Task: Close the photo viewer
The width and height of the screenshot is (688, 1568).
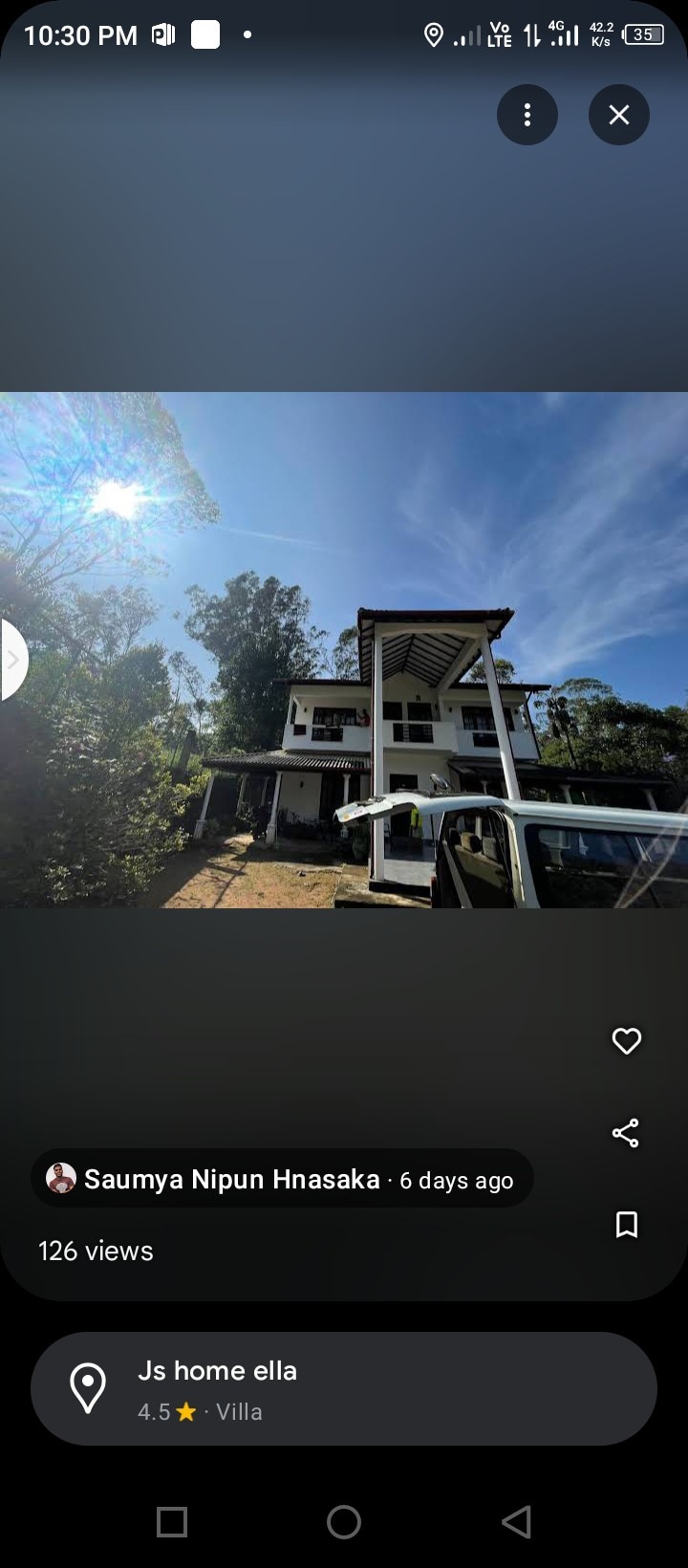Action: tap(618, 115)
